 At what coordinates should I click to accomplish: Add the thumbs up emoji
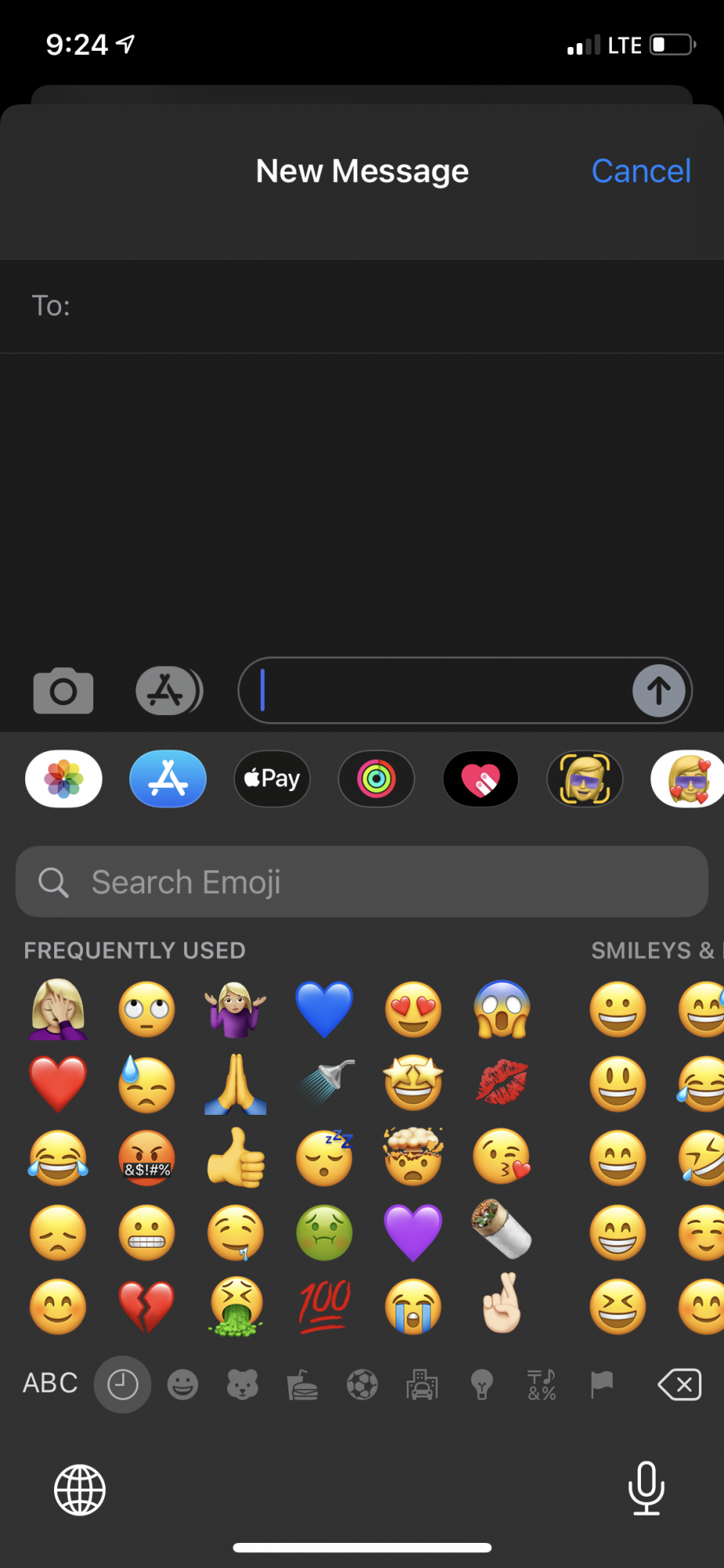pos(235,1158)
